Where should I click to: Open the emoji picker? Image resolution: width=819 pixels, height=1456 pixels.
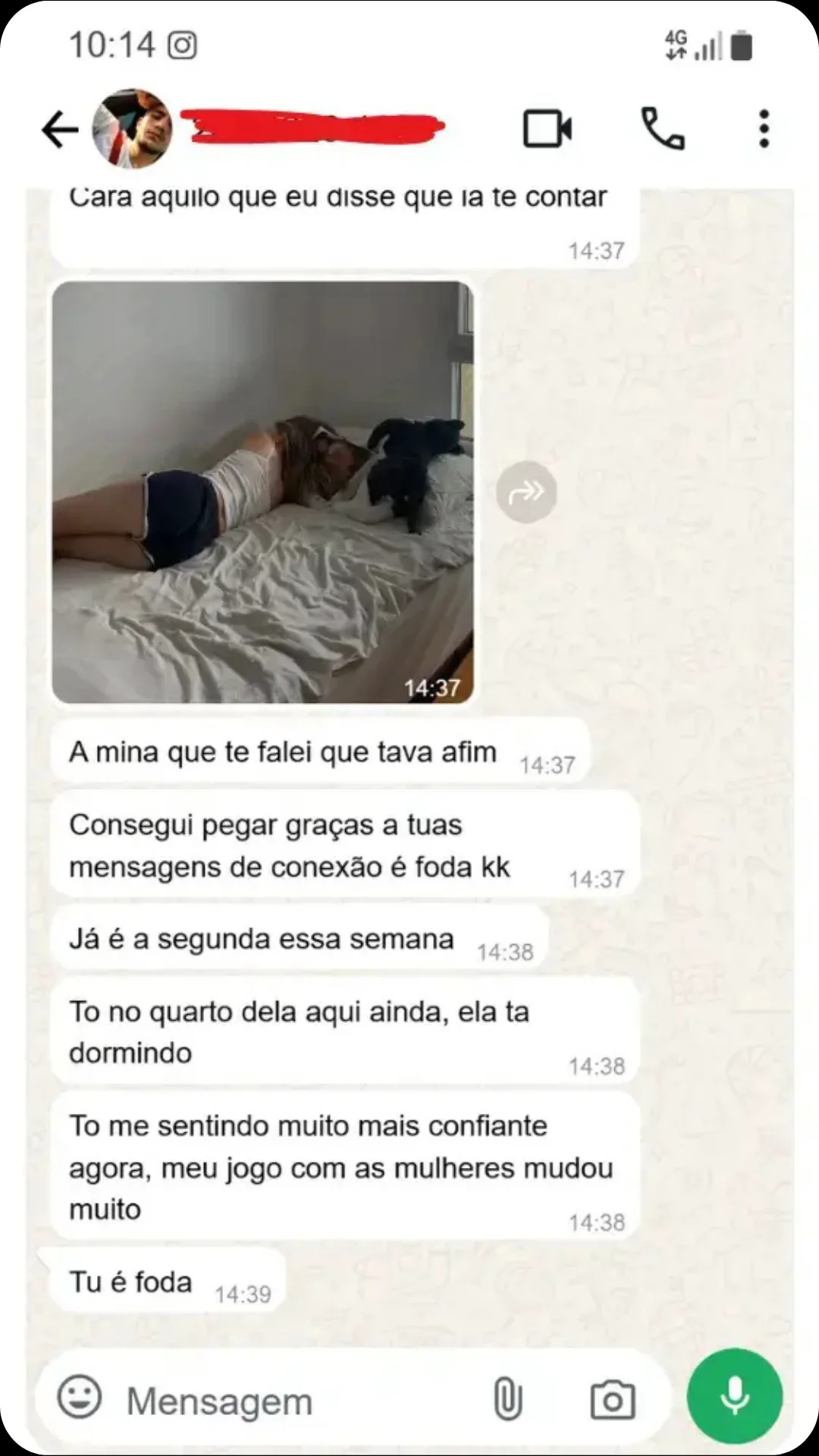coord(80,1398)
